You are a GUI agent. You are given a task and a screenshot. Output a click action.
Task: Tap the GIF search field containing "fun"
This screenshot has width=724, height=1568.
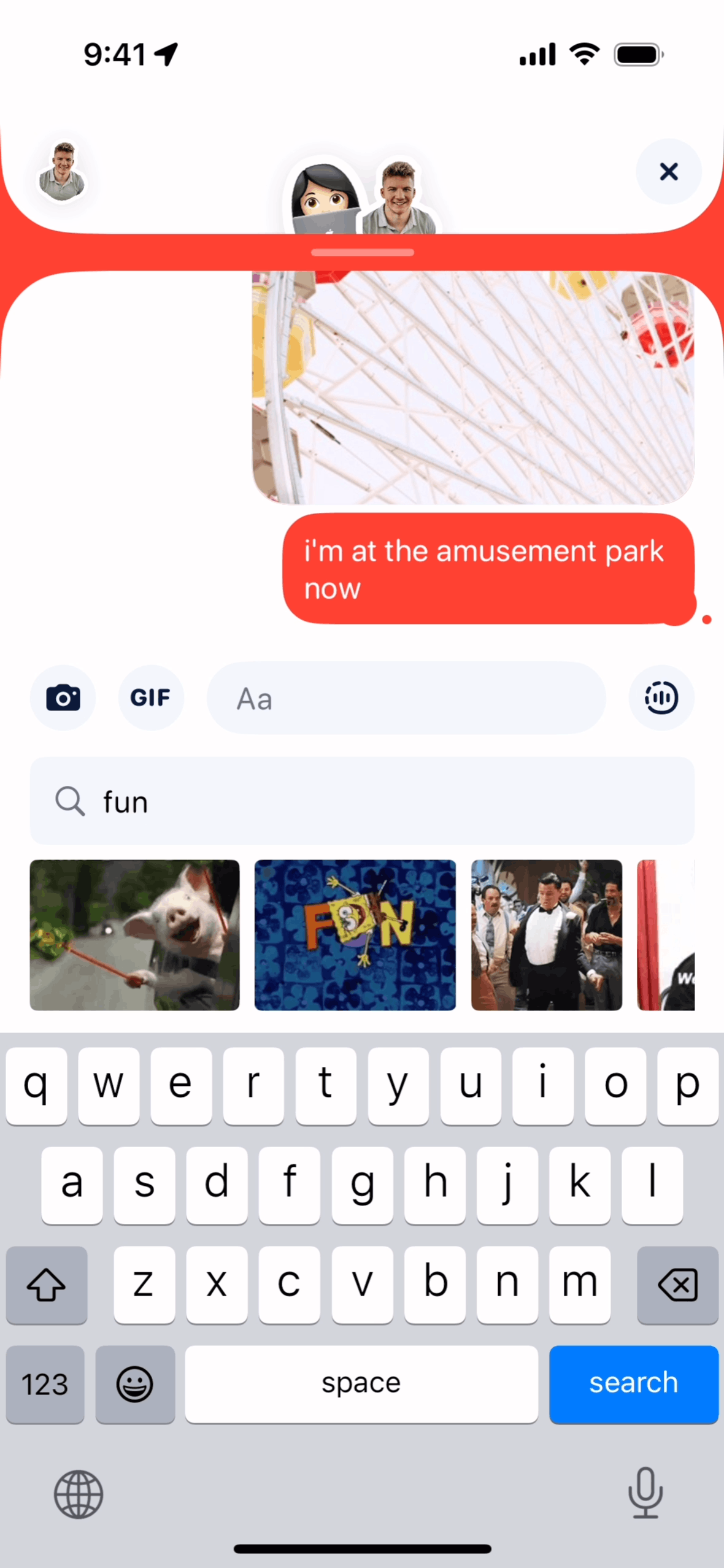click(362, 801)
